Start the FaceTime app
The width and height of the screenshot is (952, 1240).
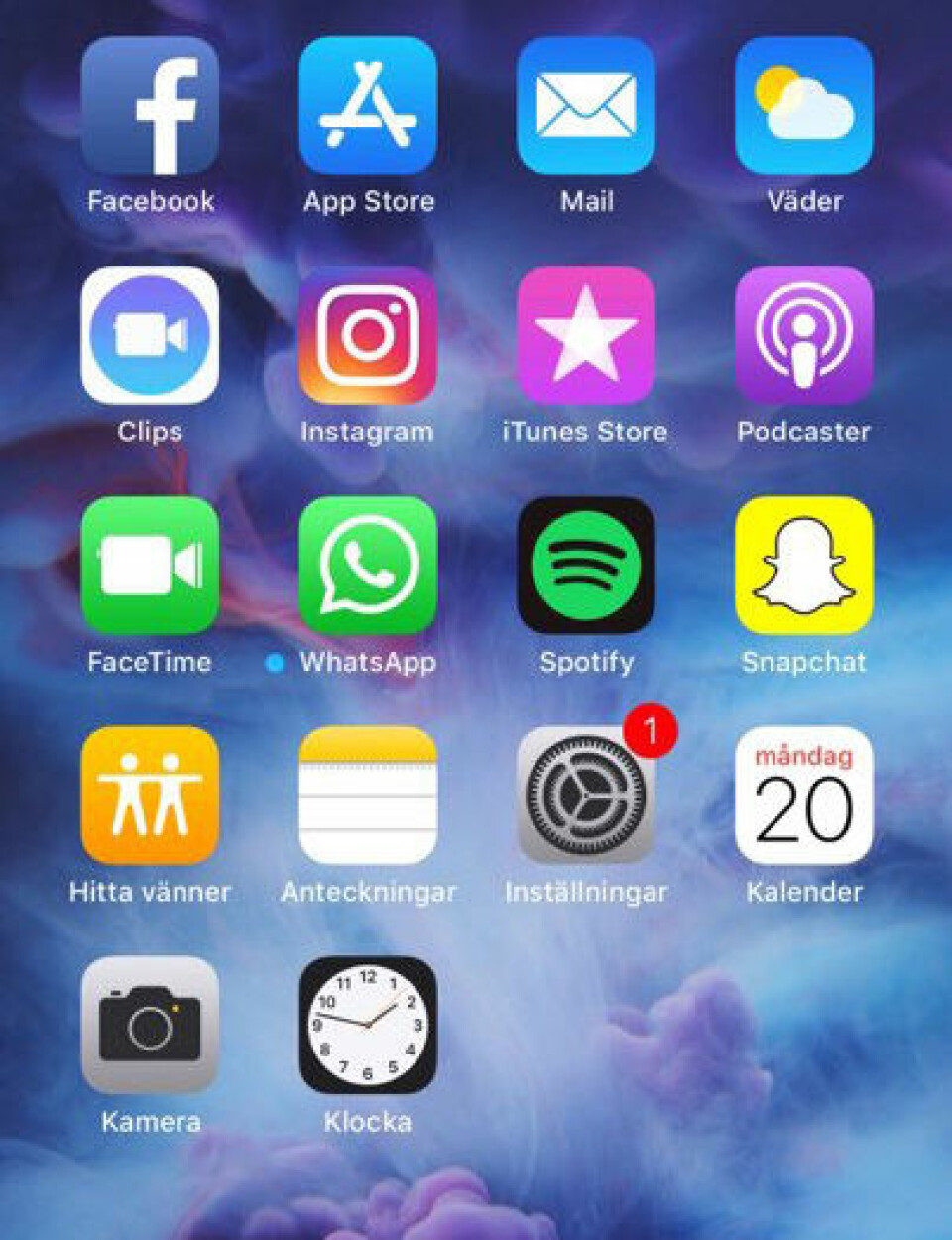[150, 565]
